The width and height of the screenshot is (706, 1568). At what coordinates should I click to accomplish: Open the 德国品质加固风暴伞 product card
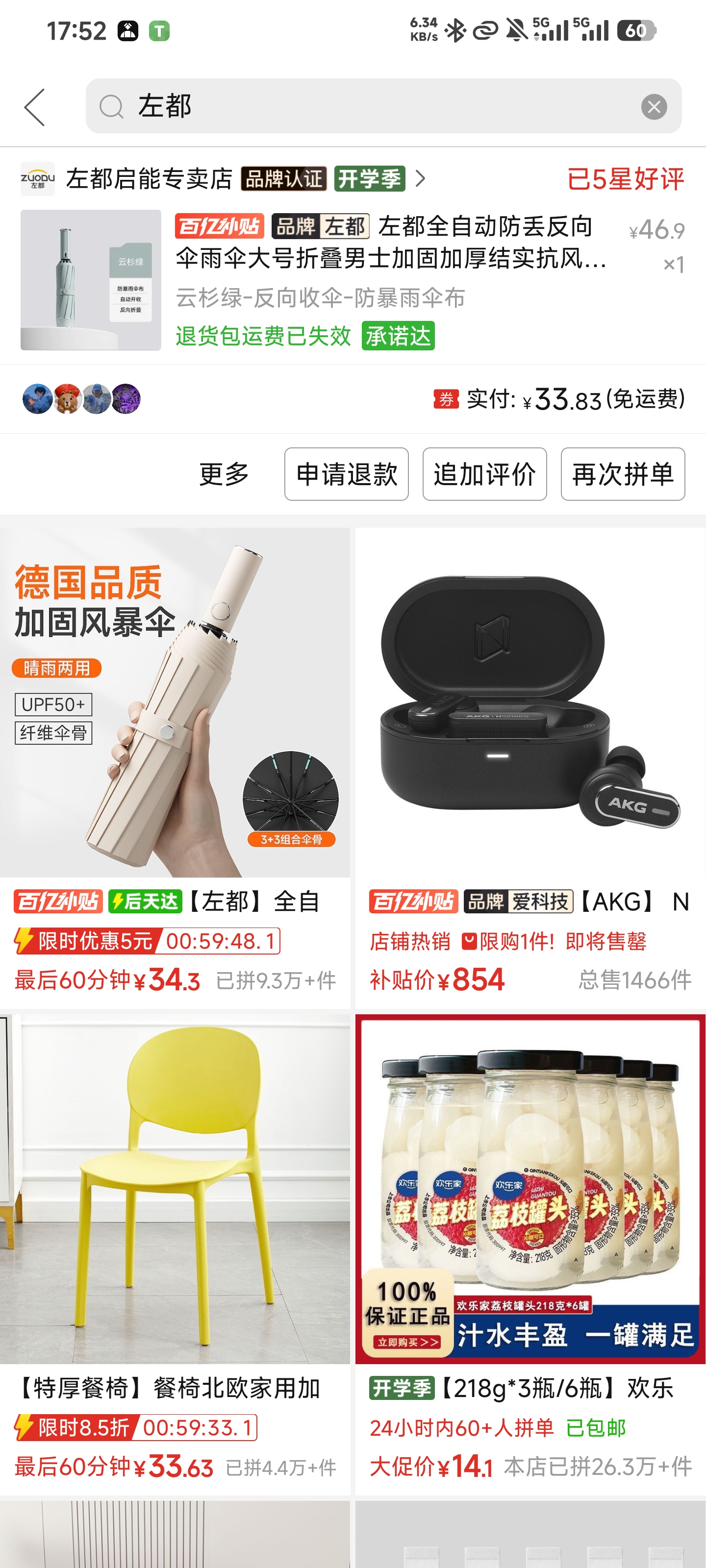(175, 767)
